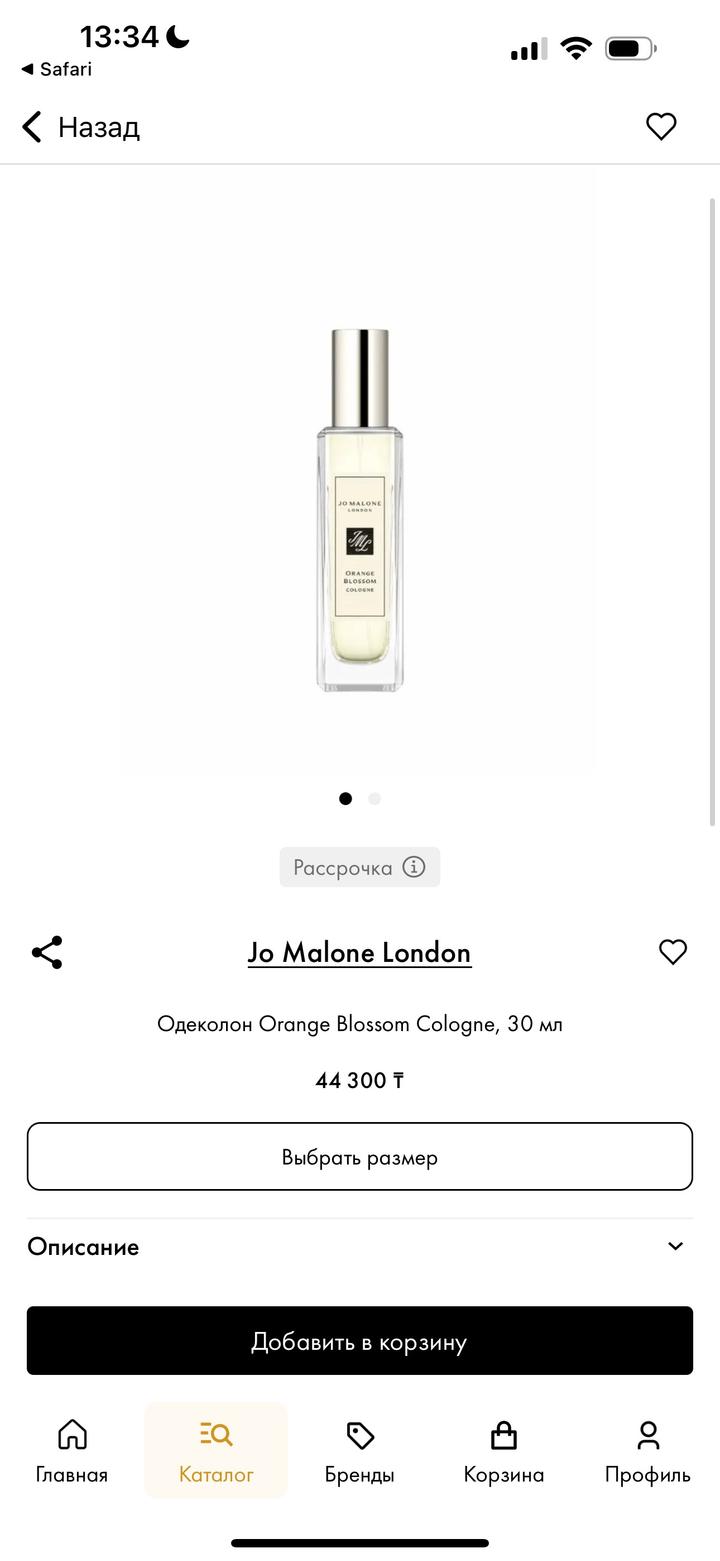Viewport: 720px width, 1561px height.
Task: Expand the Описание section
Action: 360,1246
